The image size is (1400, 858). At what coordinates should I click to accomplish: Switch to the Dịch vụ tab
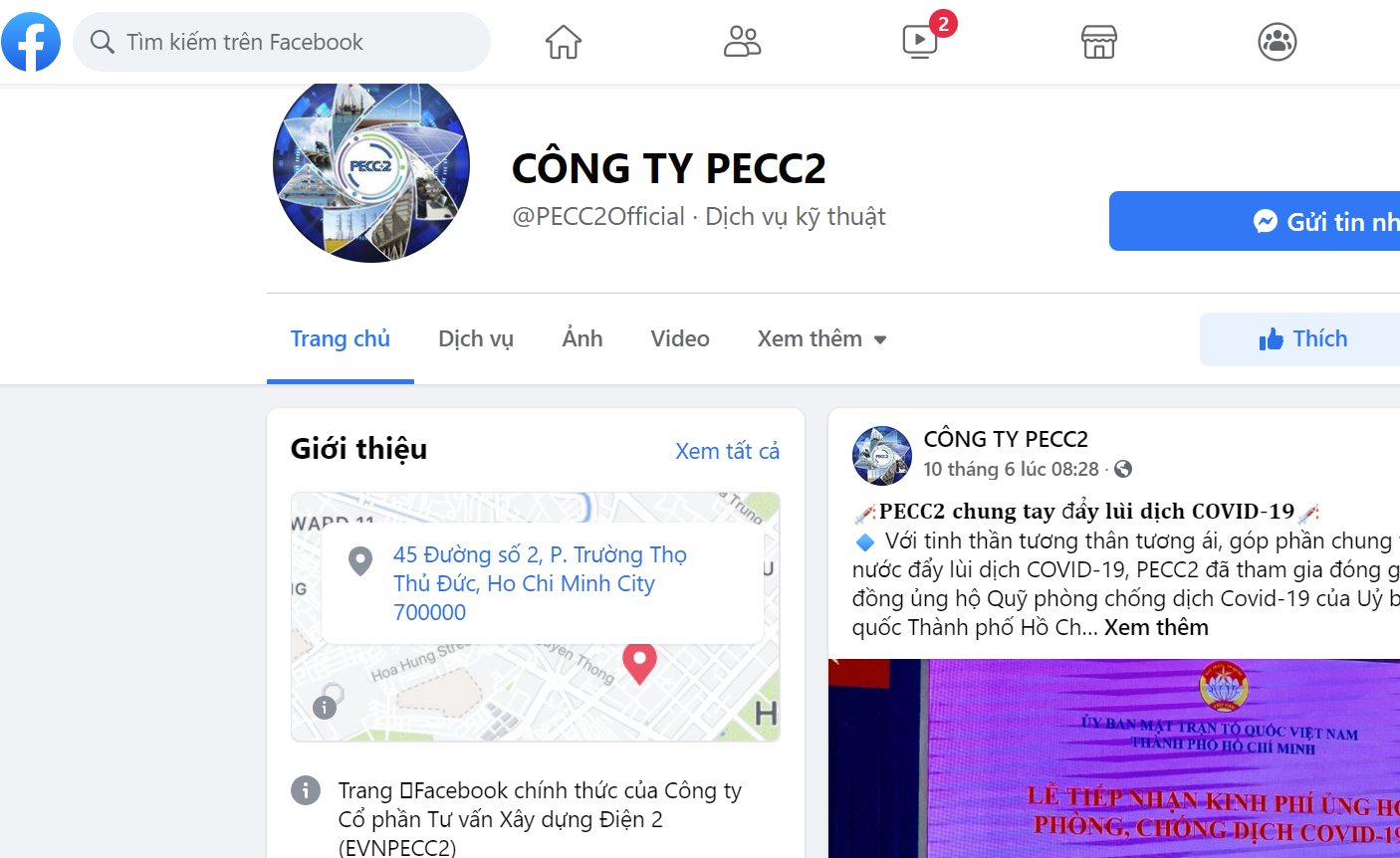point(476,339)
